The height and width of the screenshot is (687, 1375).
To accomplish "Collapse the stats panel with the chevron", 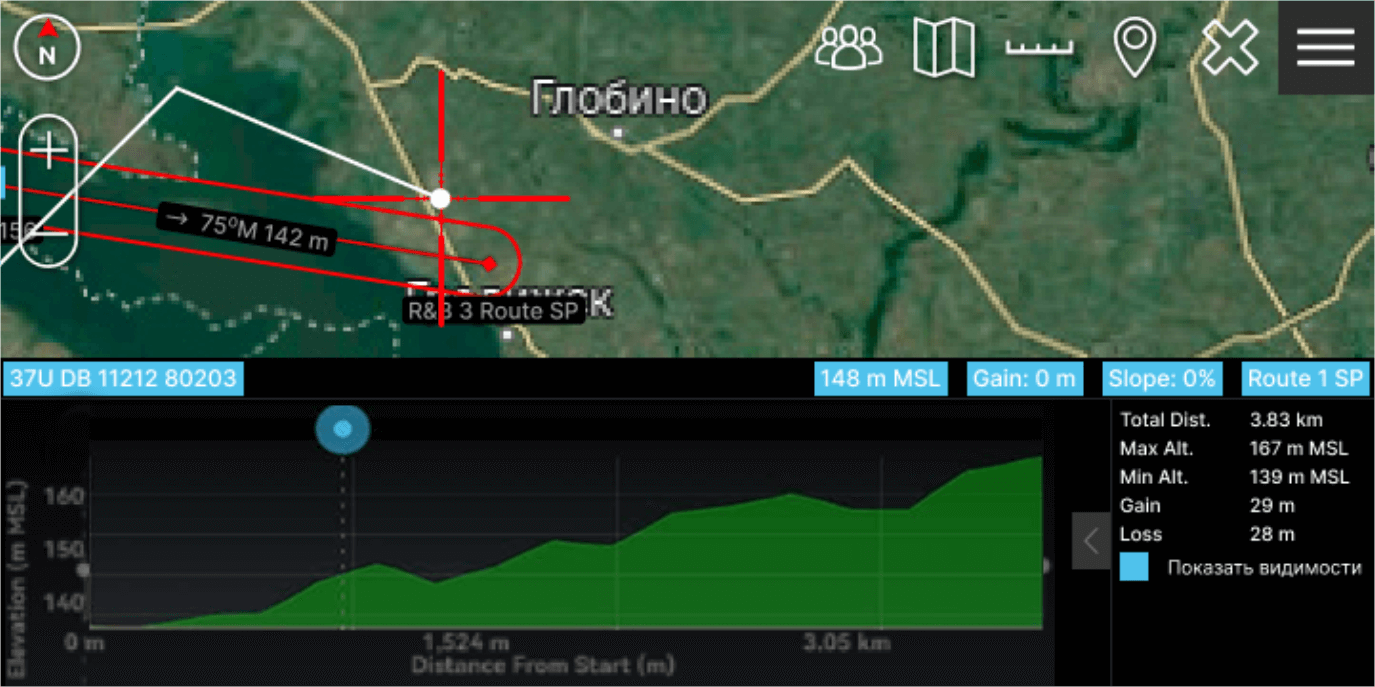I will [1091, 541].
